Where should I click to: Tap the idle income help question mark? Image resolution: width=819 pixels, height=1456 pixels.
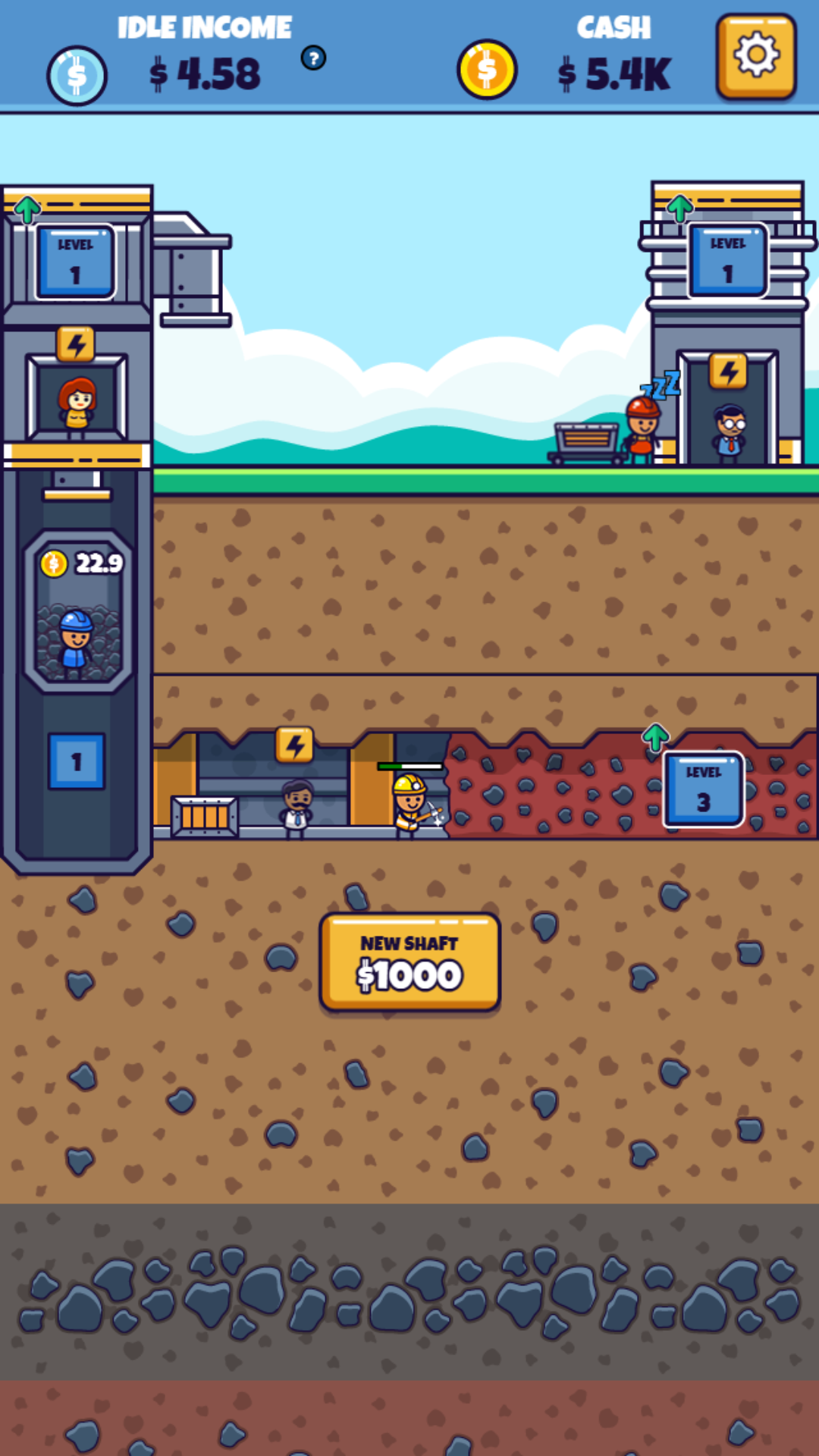click(x=313, y=58)
